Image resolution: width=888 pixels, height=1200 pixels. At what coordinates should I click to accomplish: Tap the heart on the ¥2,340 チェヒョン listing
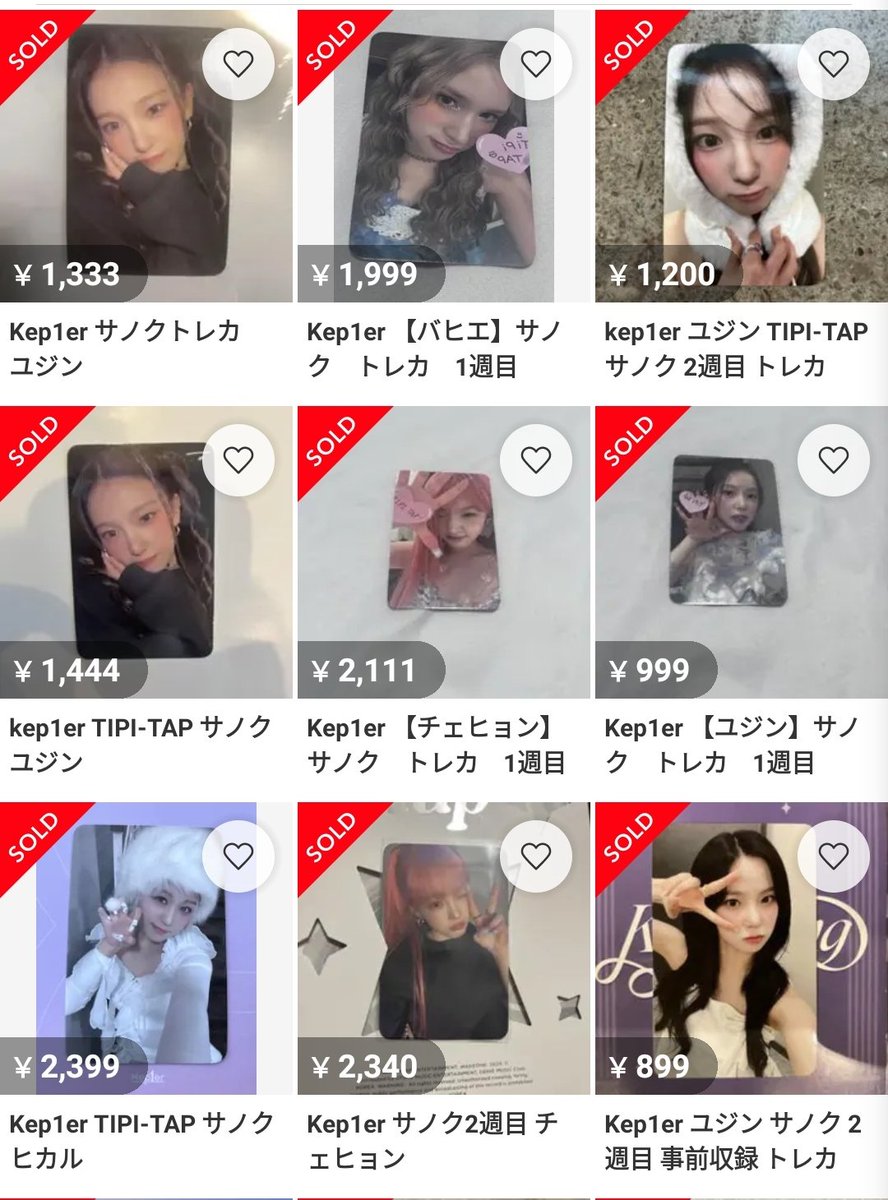pyautogui.click(x=535, y=855)
